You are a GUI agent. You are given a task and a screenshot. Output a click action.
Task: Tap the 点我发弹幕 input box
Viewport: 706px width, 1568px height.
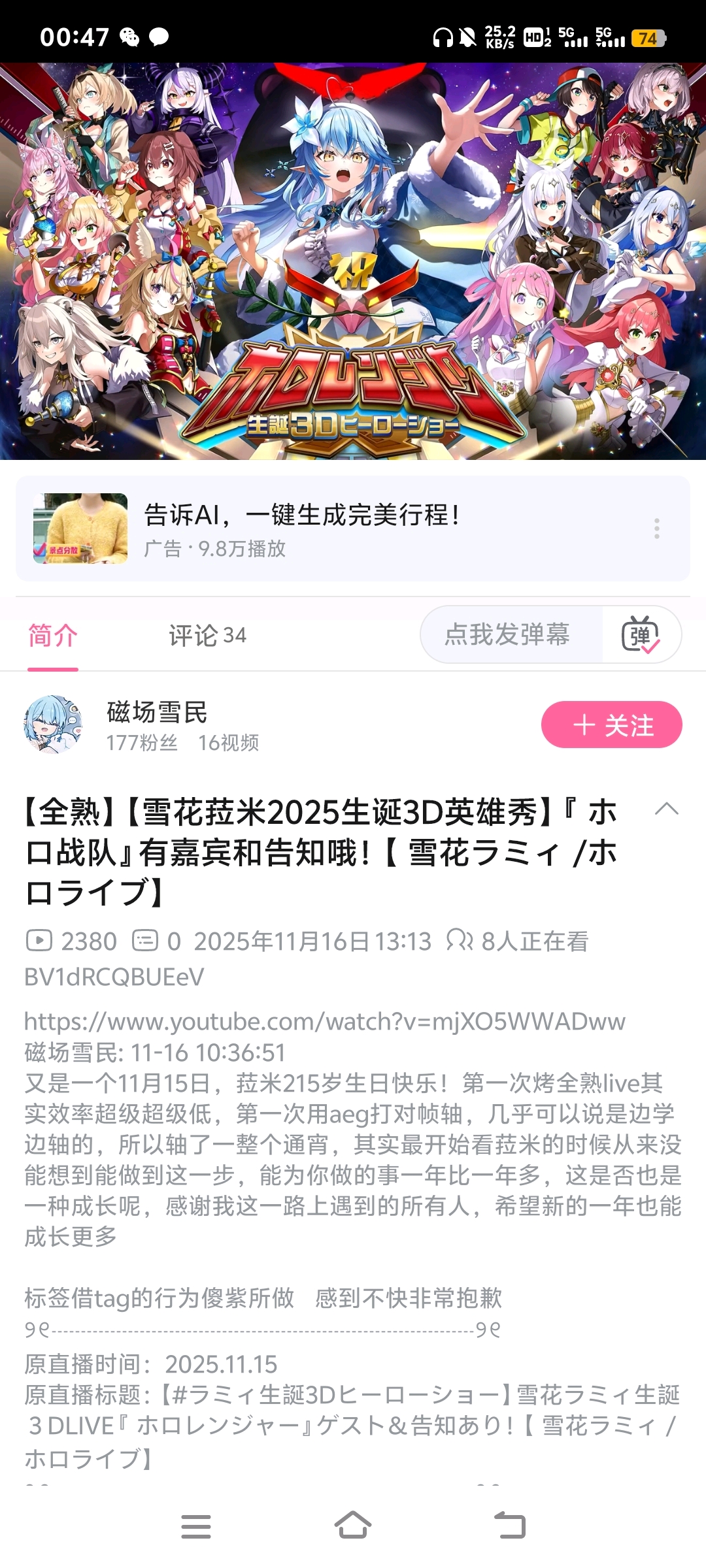click(x=507, y=634)
